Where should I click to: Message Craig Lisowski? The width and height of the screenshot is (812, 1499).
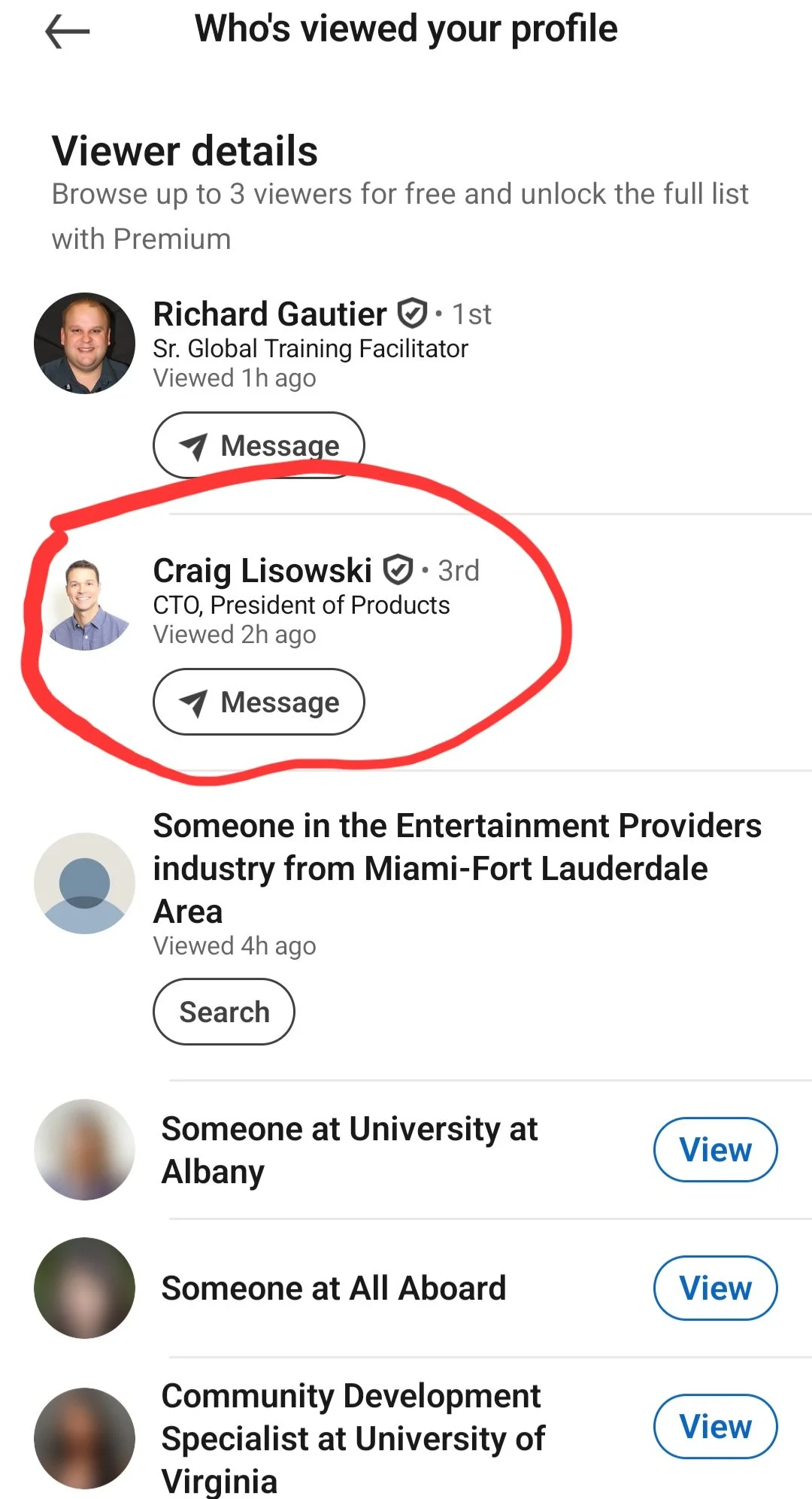point(259,702)
